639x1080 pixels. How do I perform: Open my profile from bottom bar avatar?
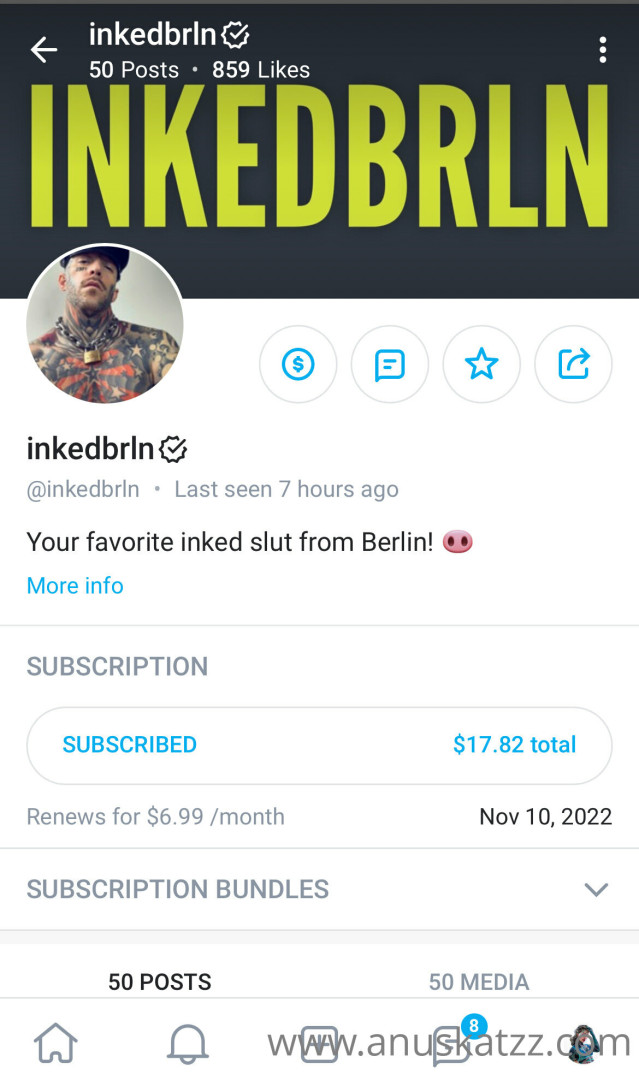pos(583,1044)
